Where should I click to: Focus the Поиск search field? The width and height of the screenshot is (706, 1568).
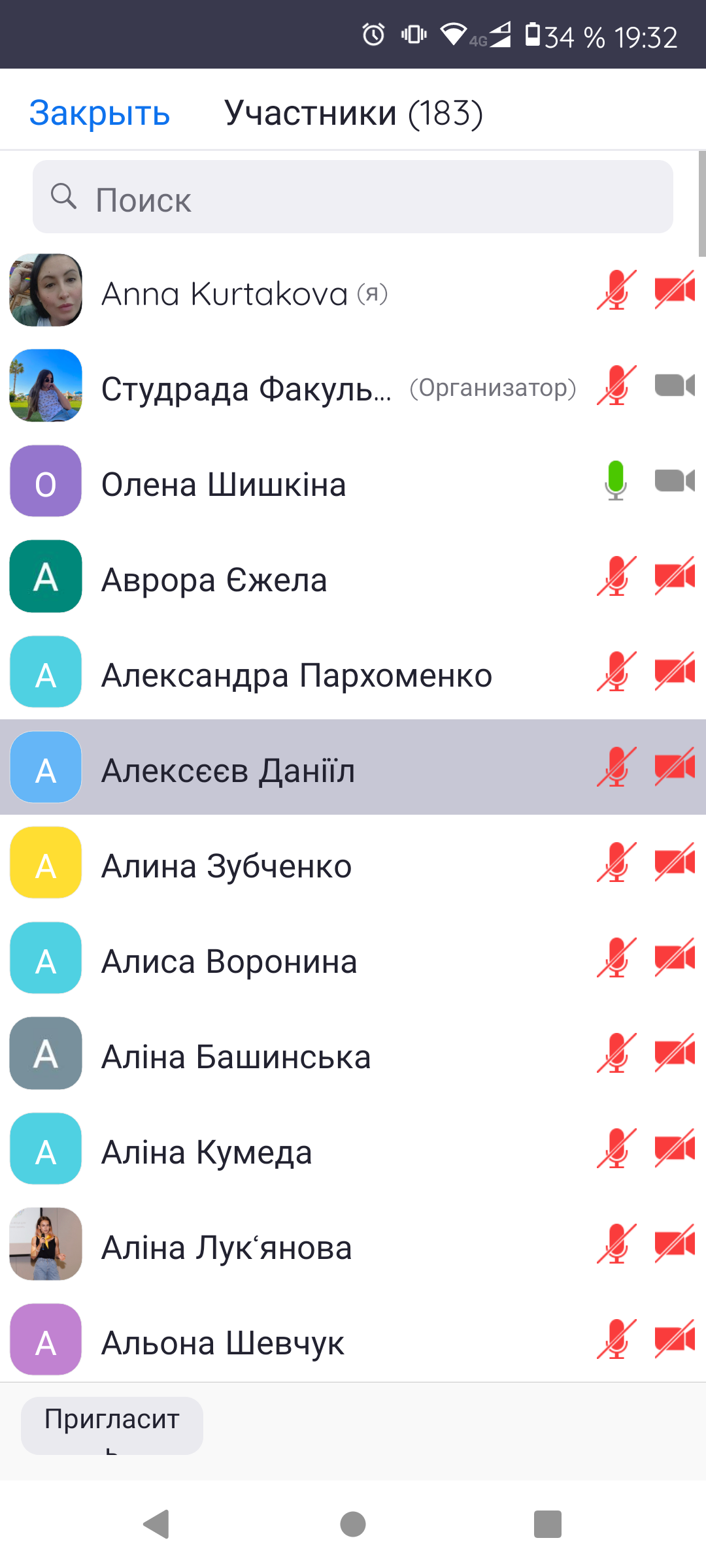(353, 198)
